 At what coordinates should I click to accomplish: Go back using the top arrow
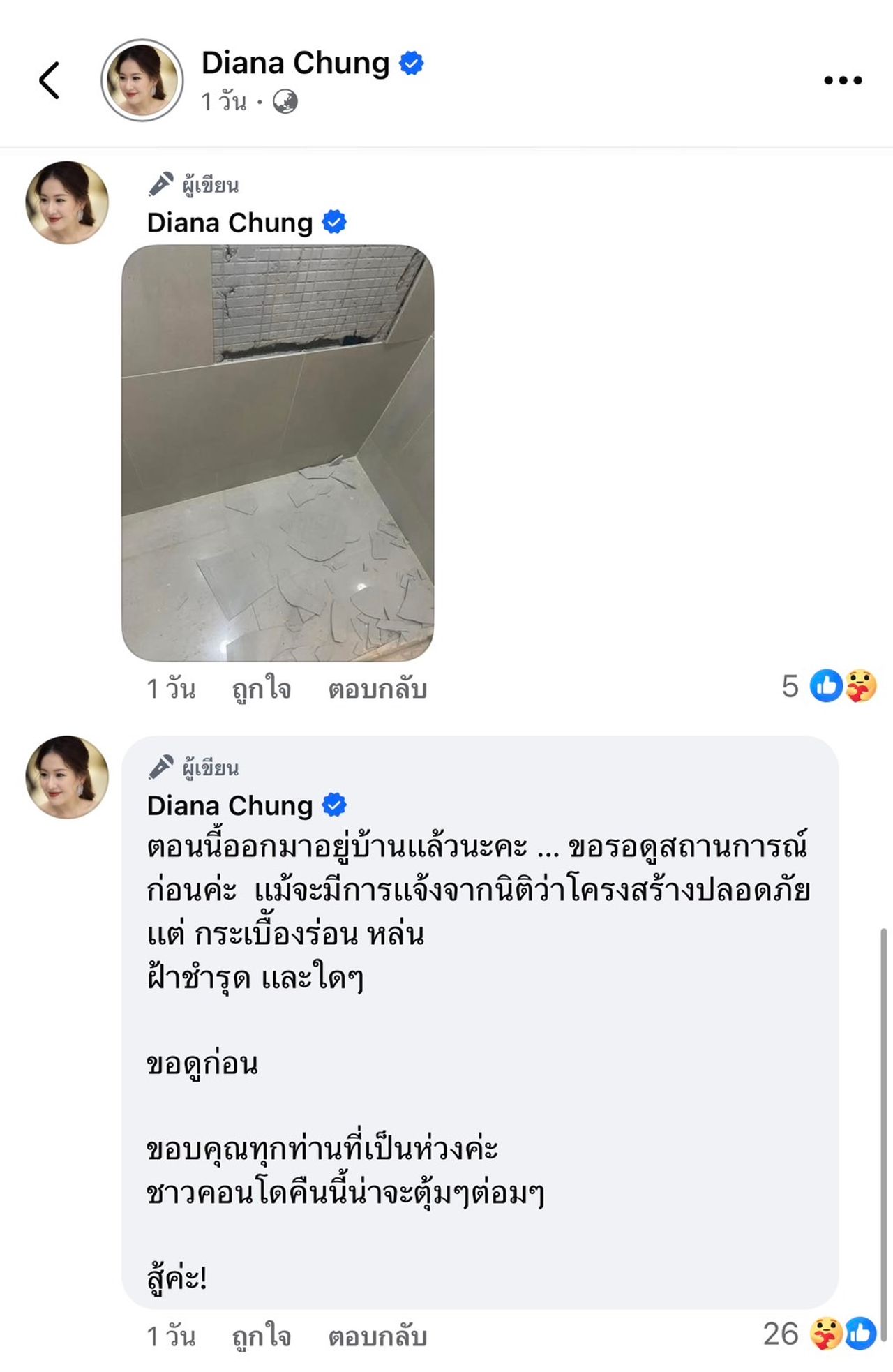50,80
